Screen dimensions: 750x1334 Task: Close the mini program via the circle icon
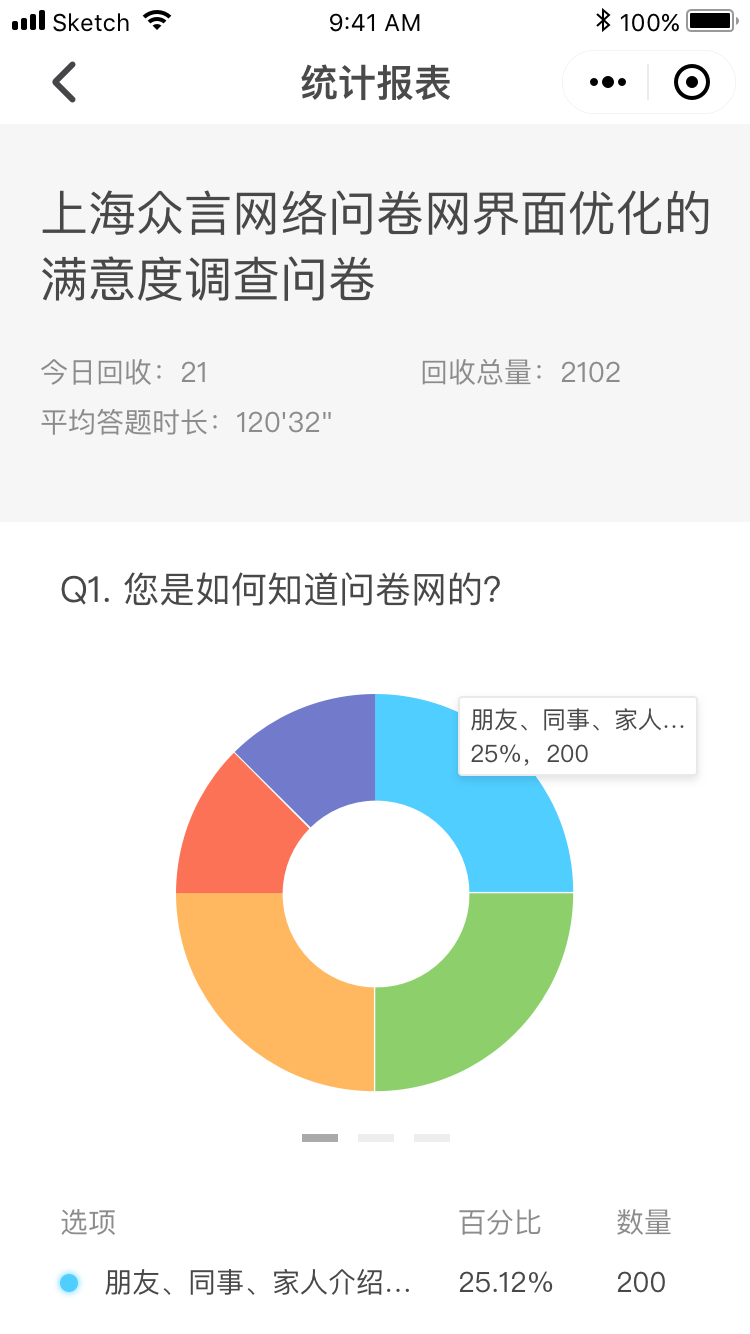692,82
